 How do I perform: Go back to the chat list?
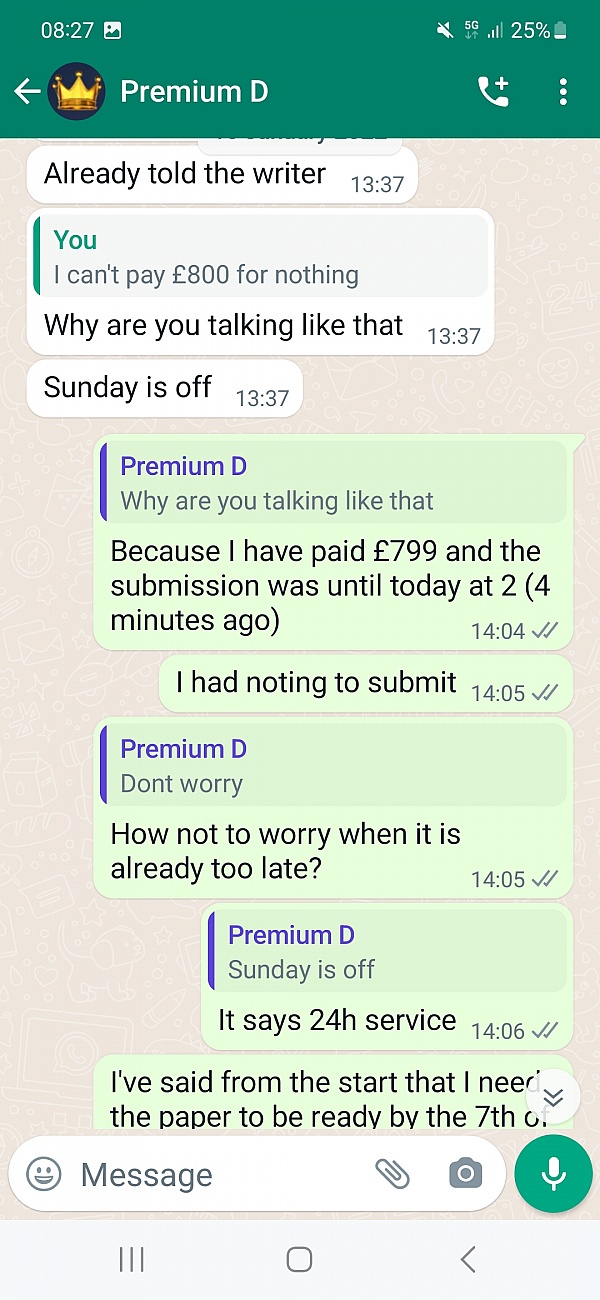27,92
